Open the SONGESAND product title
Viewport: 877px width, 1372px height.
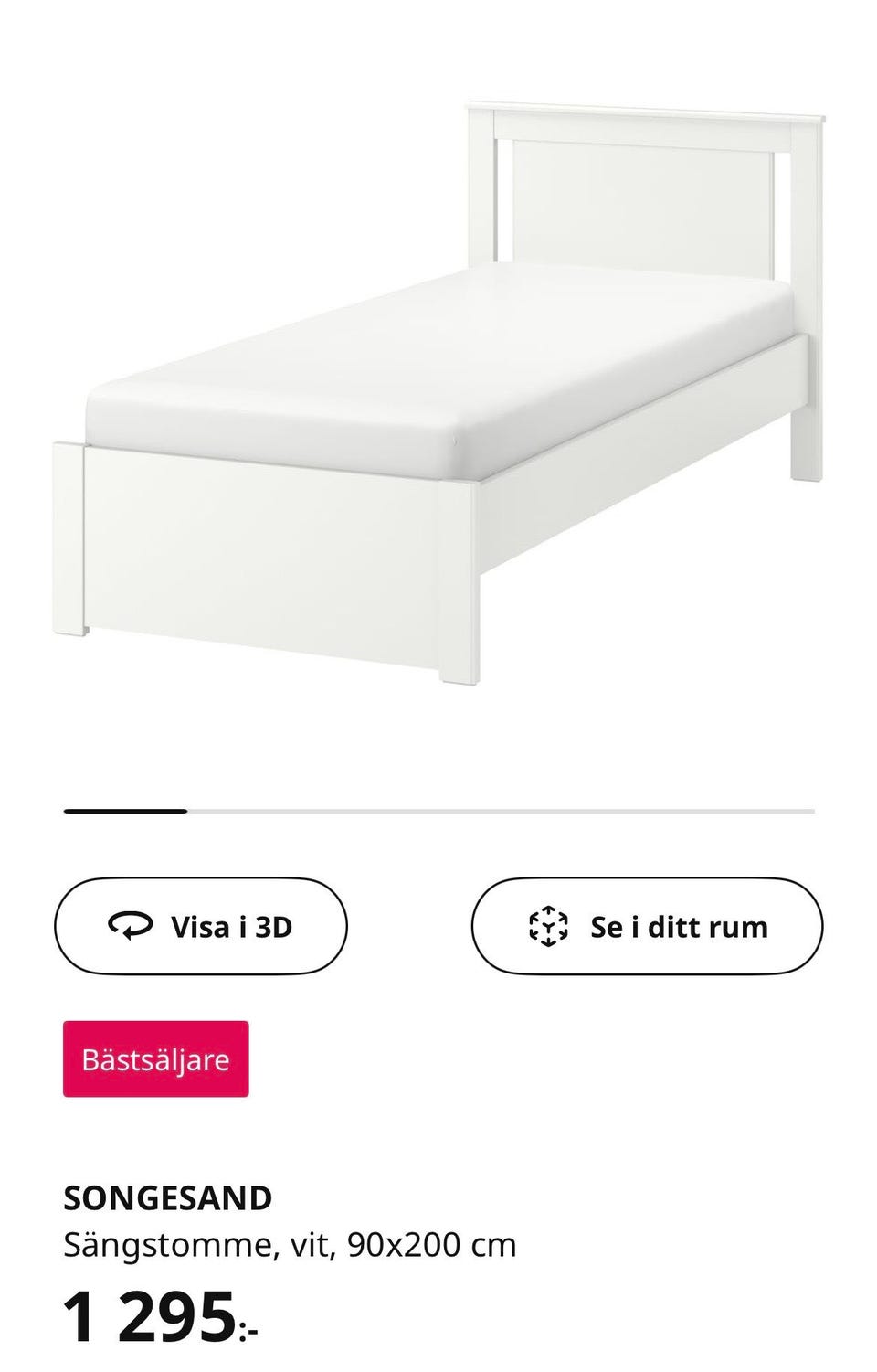[x=167, y=1195]
